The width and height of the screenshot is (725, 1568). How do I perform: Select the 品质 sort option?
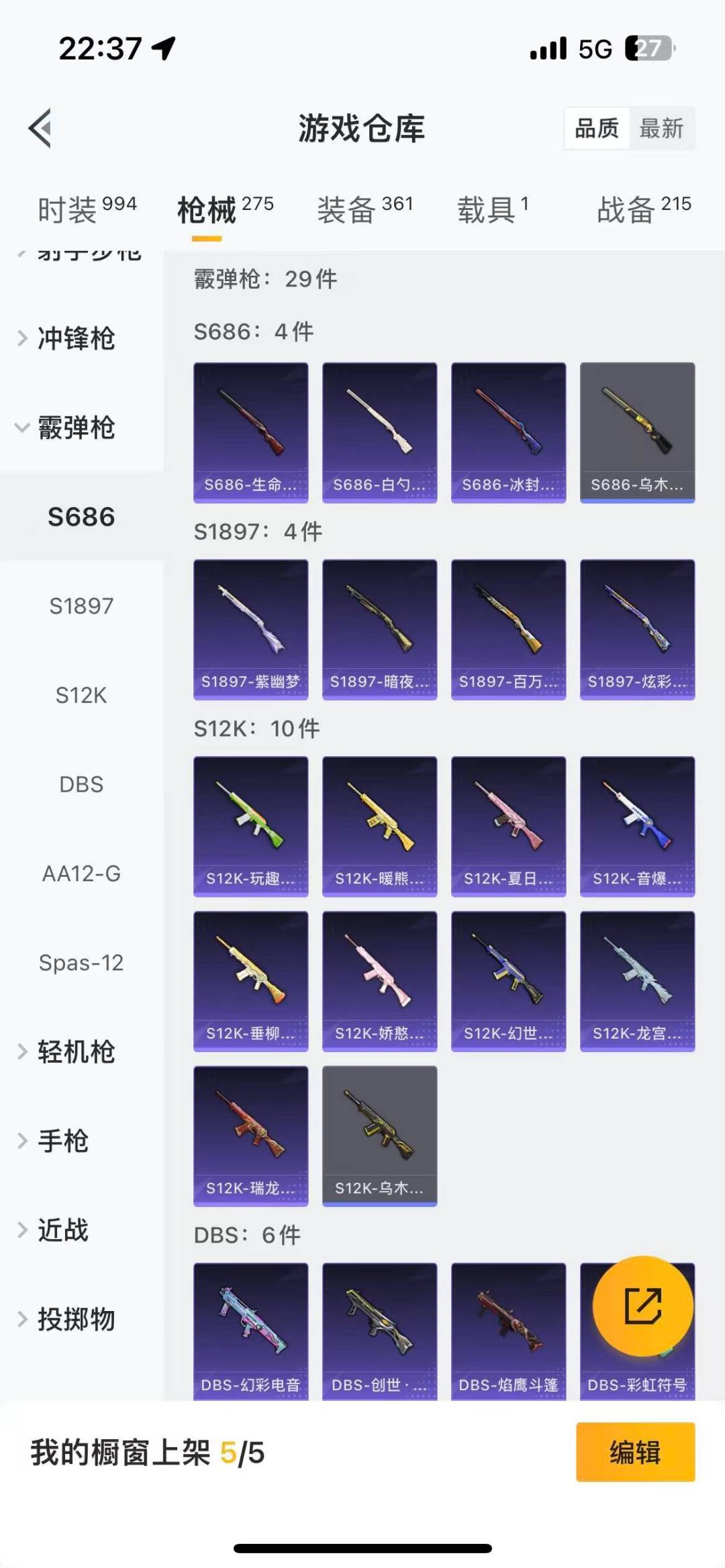click(597, 128)
